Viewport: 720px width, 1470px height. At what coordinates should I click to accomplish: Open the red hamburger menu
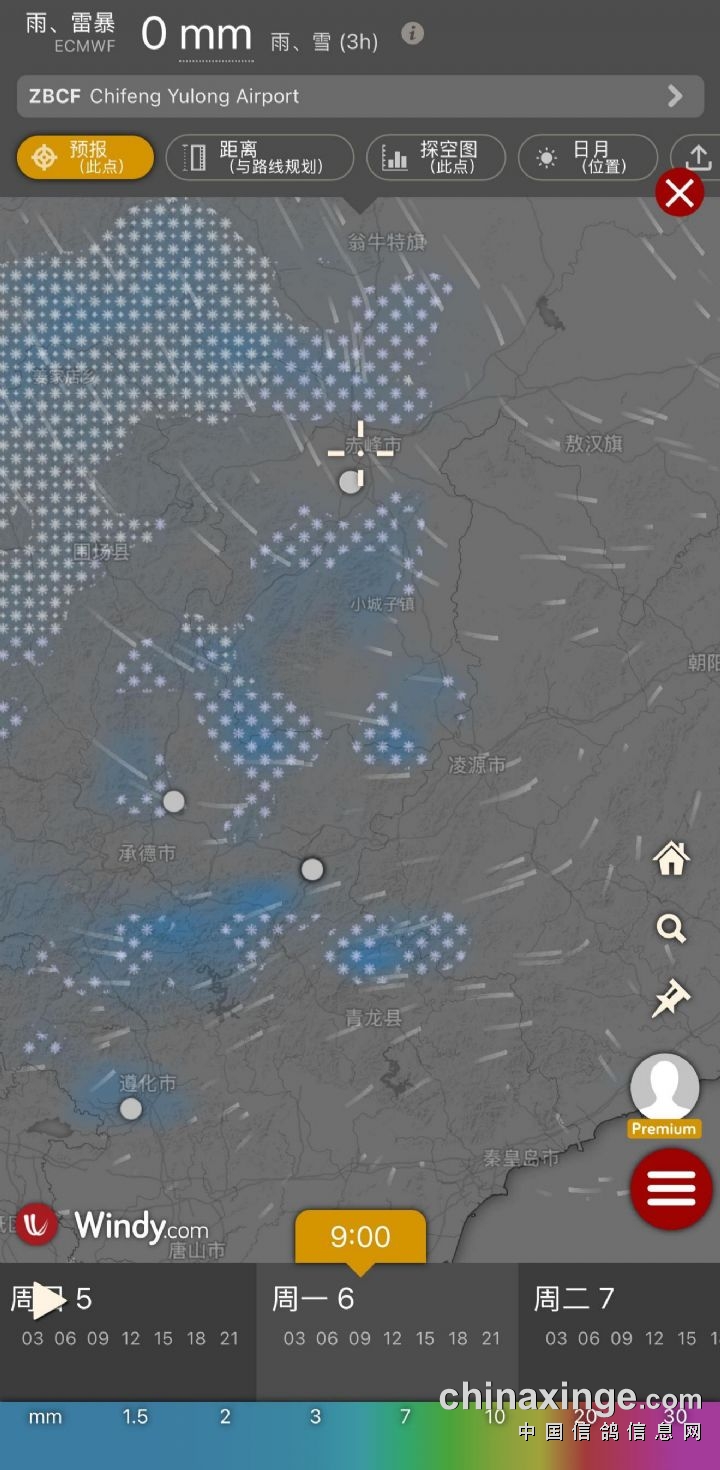point(671,1189)
